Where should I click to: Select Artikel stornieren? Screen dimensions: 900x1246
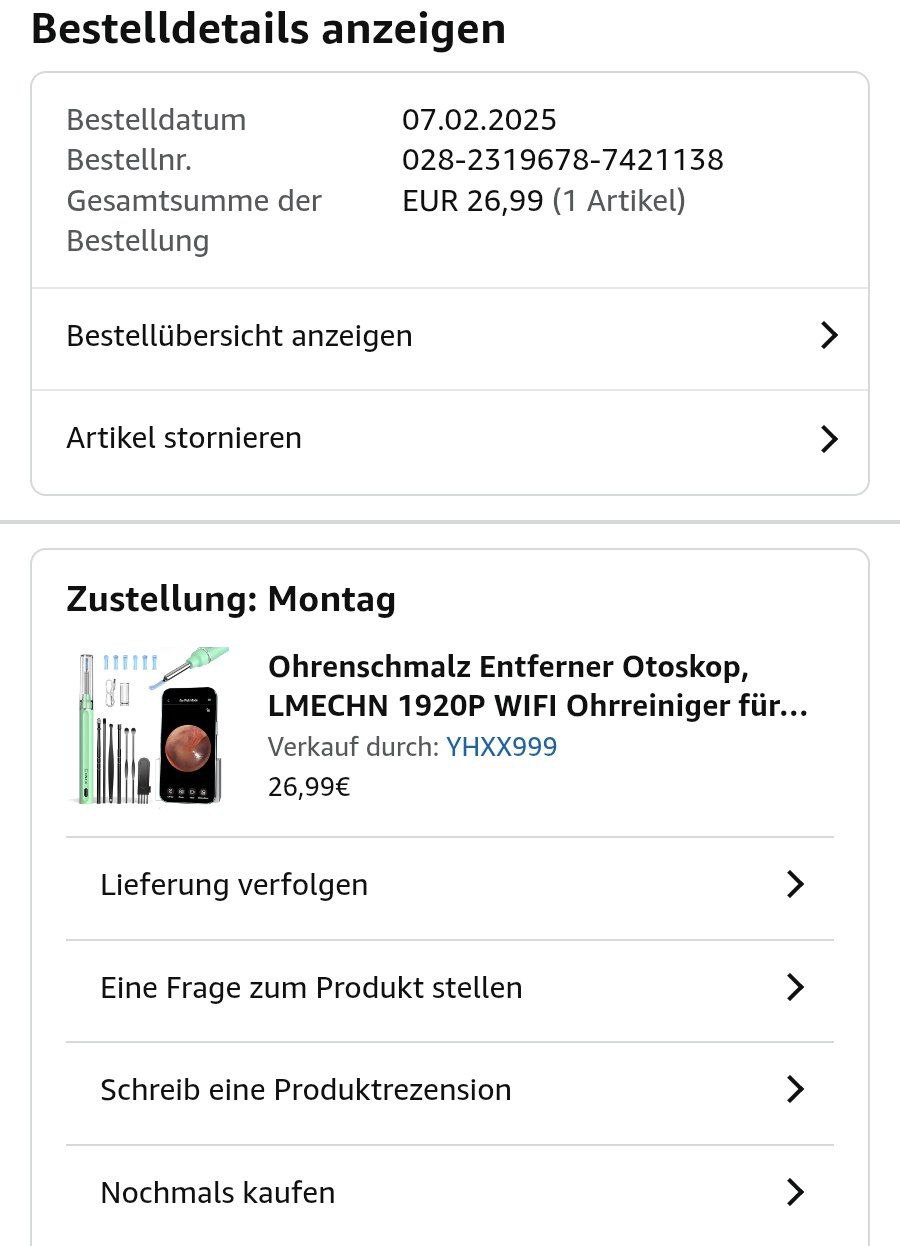[449, 439]
